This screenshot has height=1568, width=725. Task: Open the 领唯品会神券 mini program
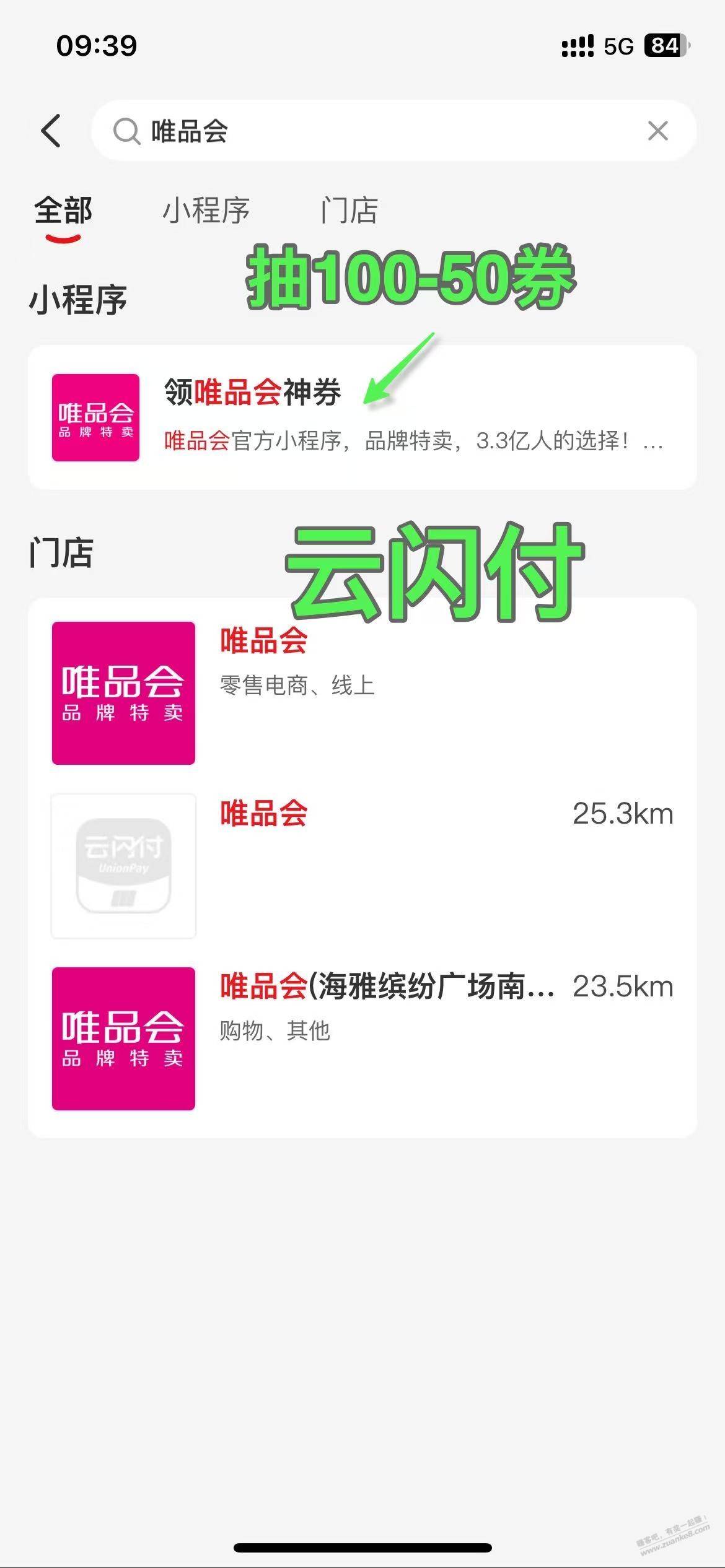(362, 417)
